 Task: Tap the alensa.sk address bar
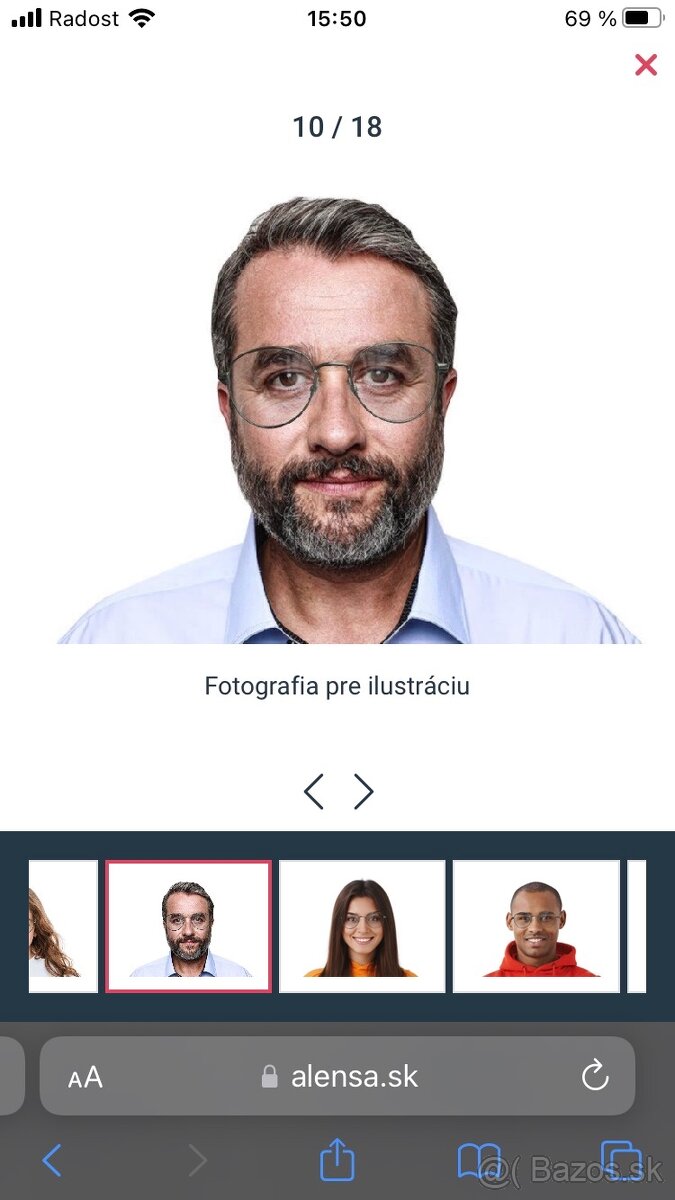tap(340, 1076)
